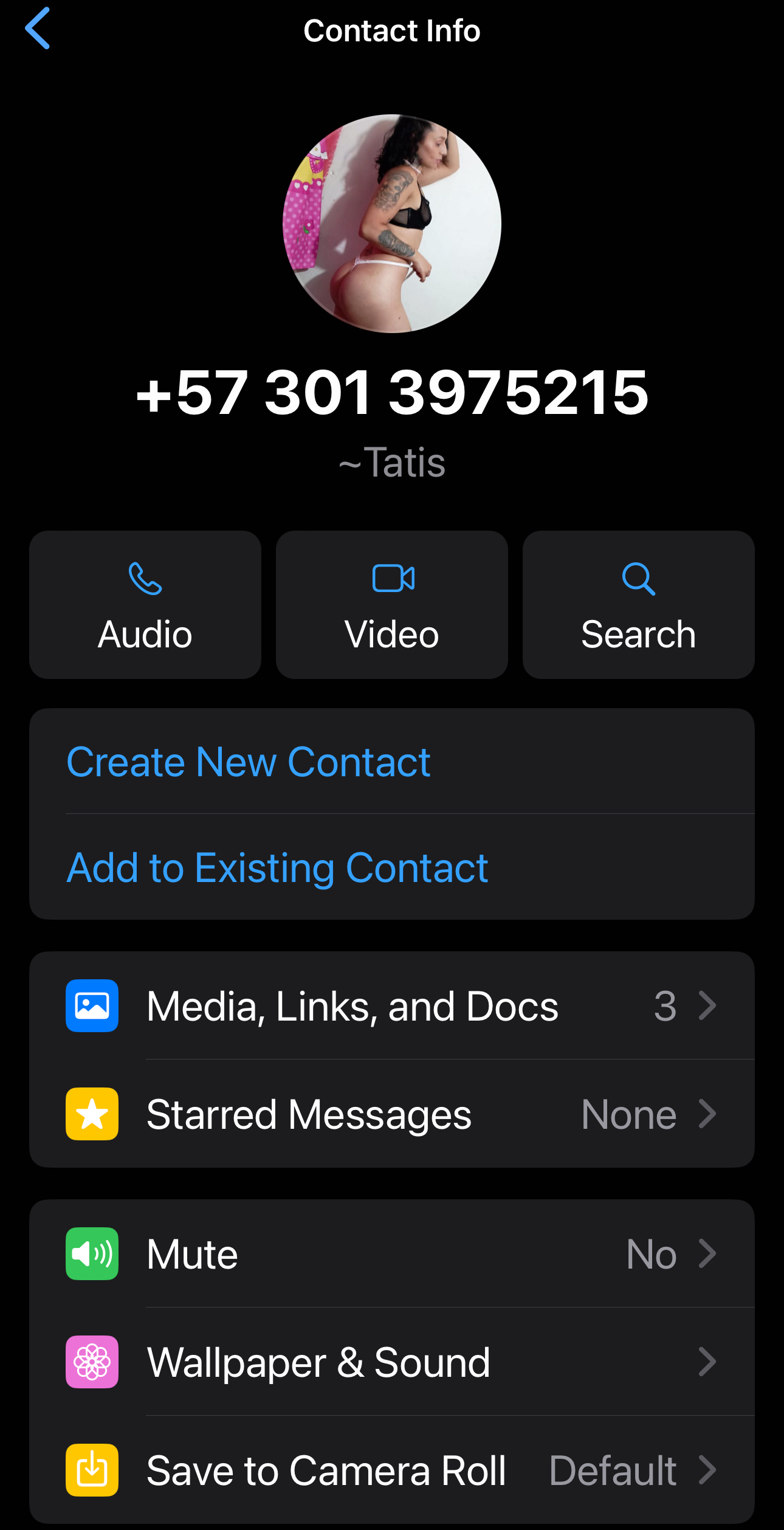The image size is (784, 1530).
Task: Start an Audio call
Action: (145, 605)
